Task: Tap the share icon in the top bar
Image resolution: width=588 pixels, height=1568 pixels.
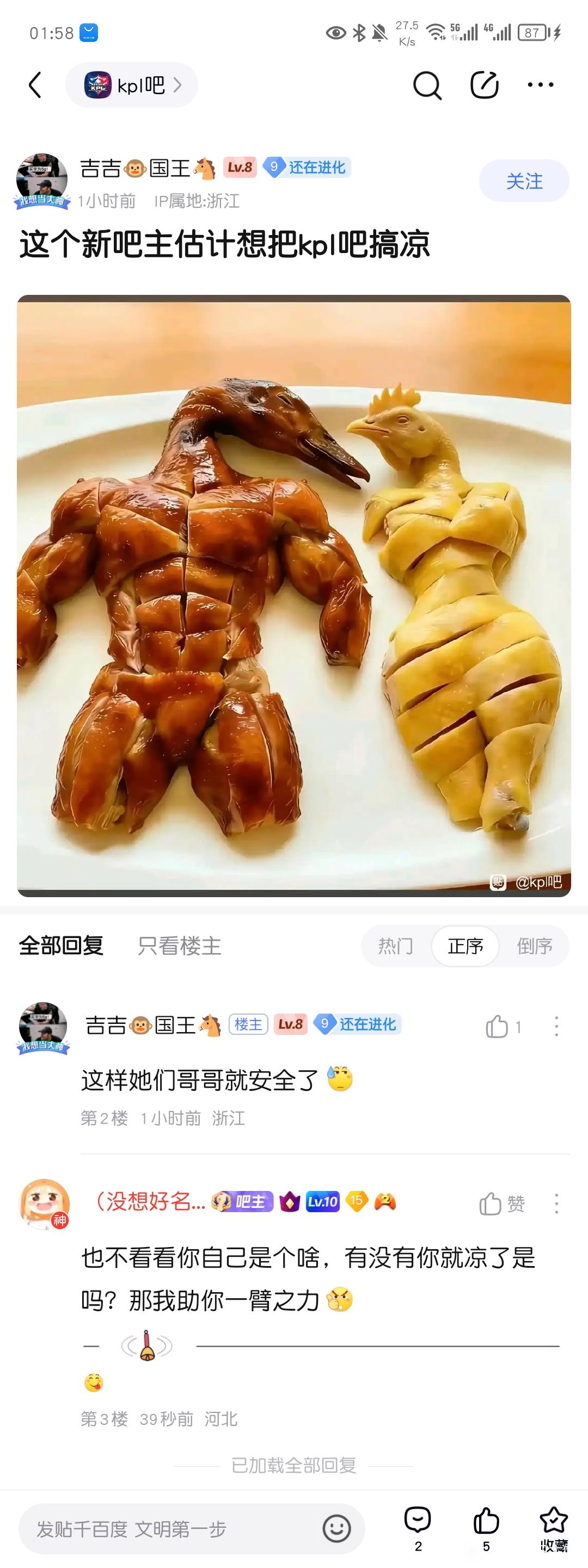Action: click(x=485, y=85)
